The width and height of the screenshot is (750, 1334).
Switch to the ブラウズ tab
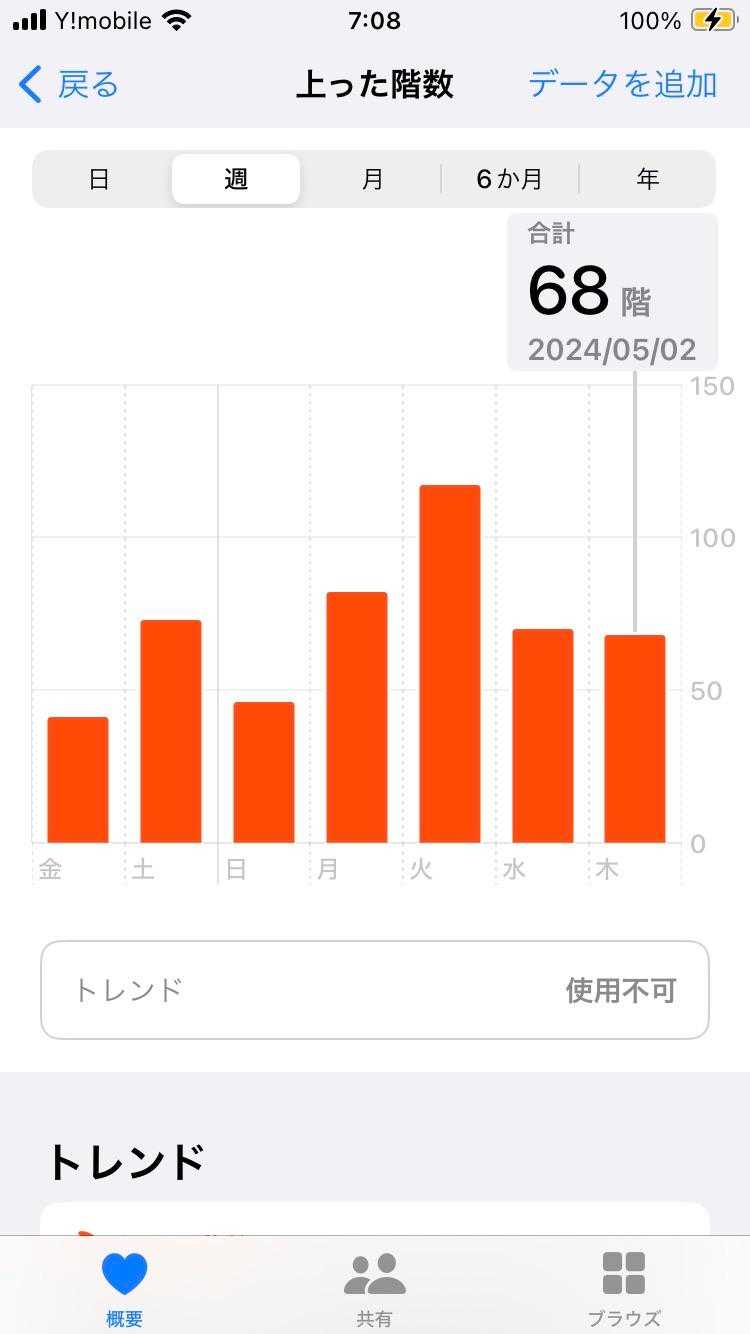tap(624, 1286)
